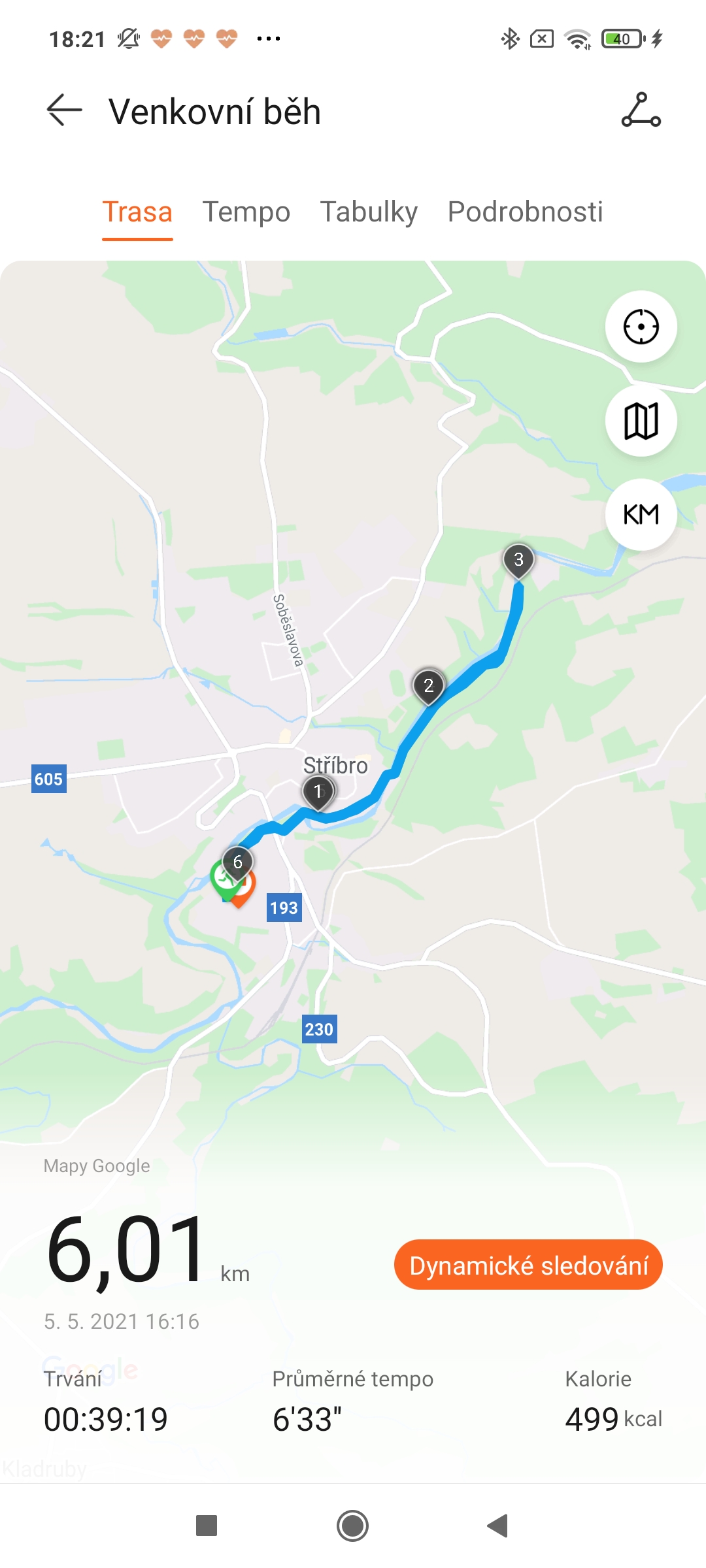Toggle the KM distance markers
Screen dimensions: 706x1568
click(641, 515)
